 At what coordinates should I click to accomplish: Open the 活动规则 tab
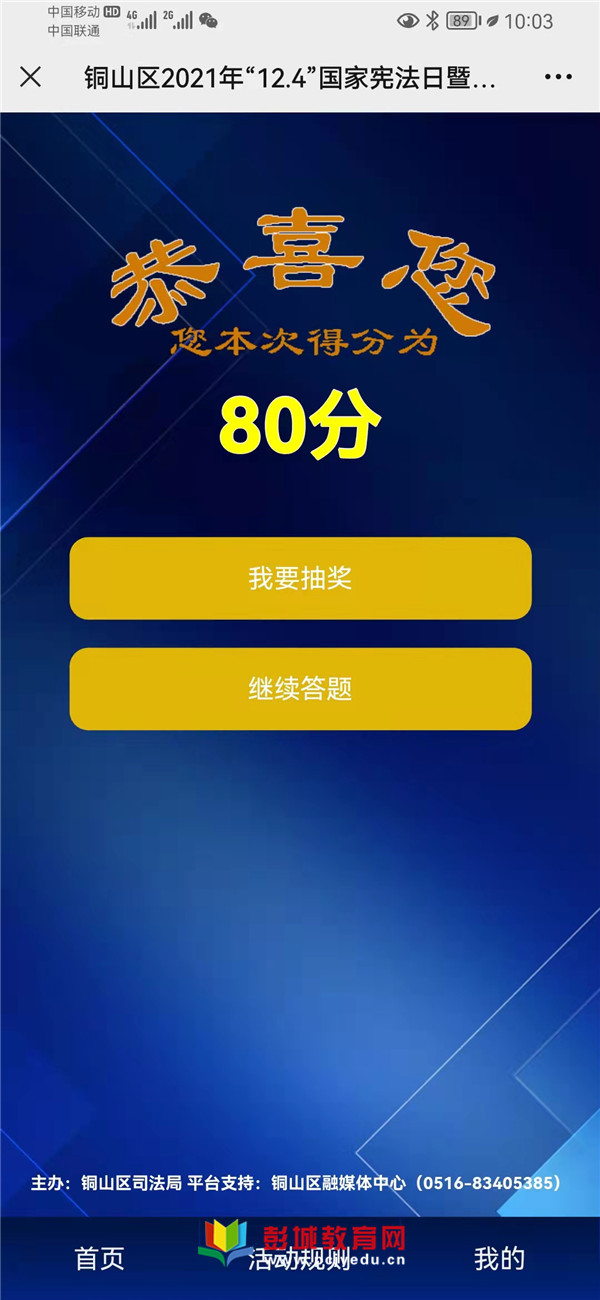299,1258
